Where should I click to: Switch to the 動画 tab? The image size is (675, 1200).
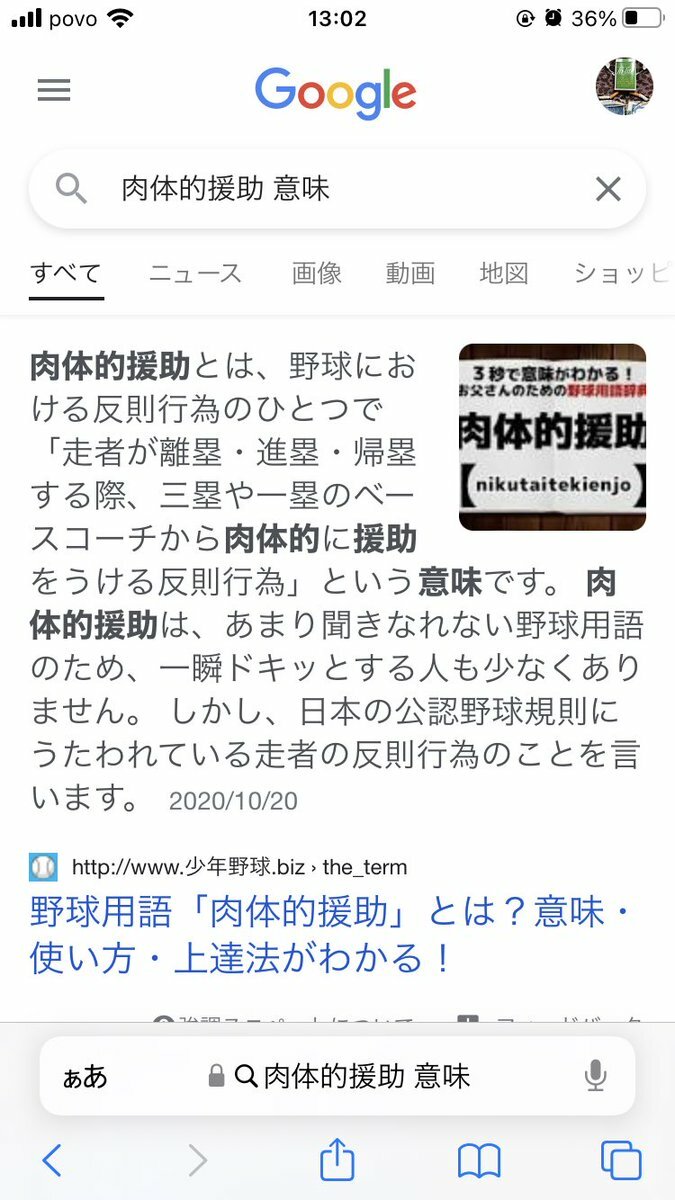pyautogui.click(x=410, y=273)
